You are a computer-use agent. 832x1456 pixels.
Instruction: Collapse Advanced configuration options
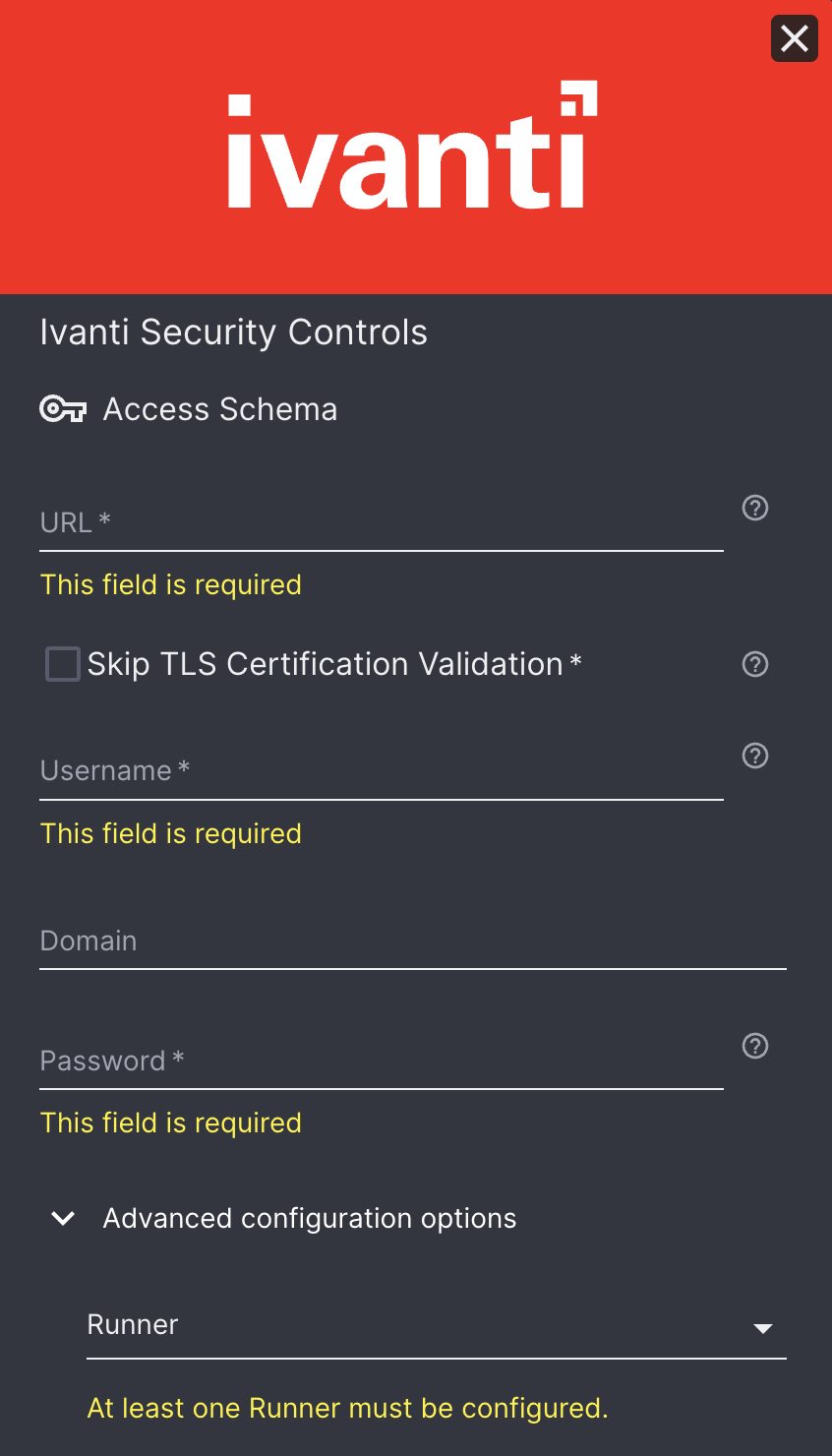(63, 1219)
